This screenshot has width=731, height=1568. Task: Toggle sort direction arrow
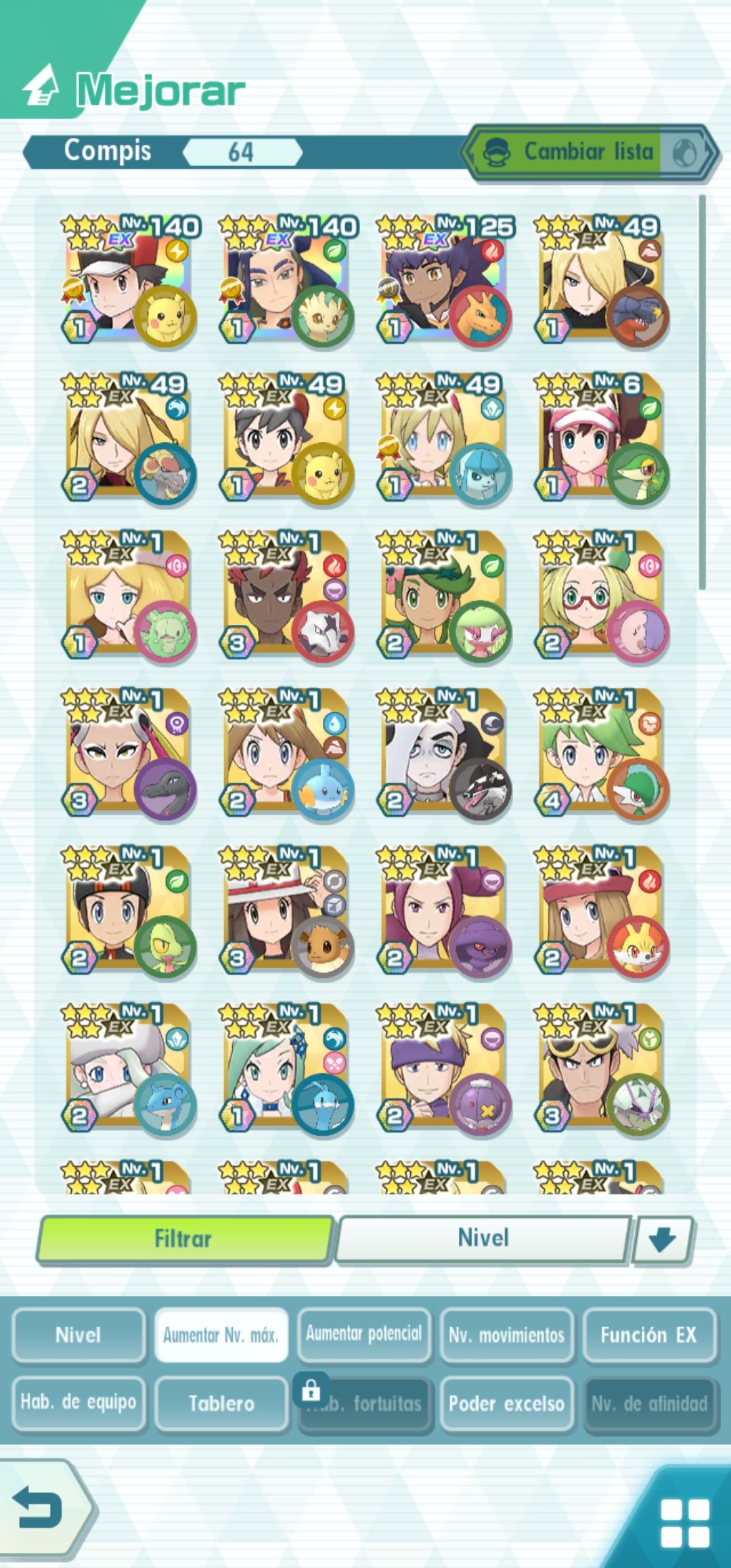(x=662, y=1239)
